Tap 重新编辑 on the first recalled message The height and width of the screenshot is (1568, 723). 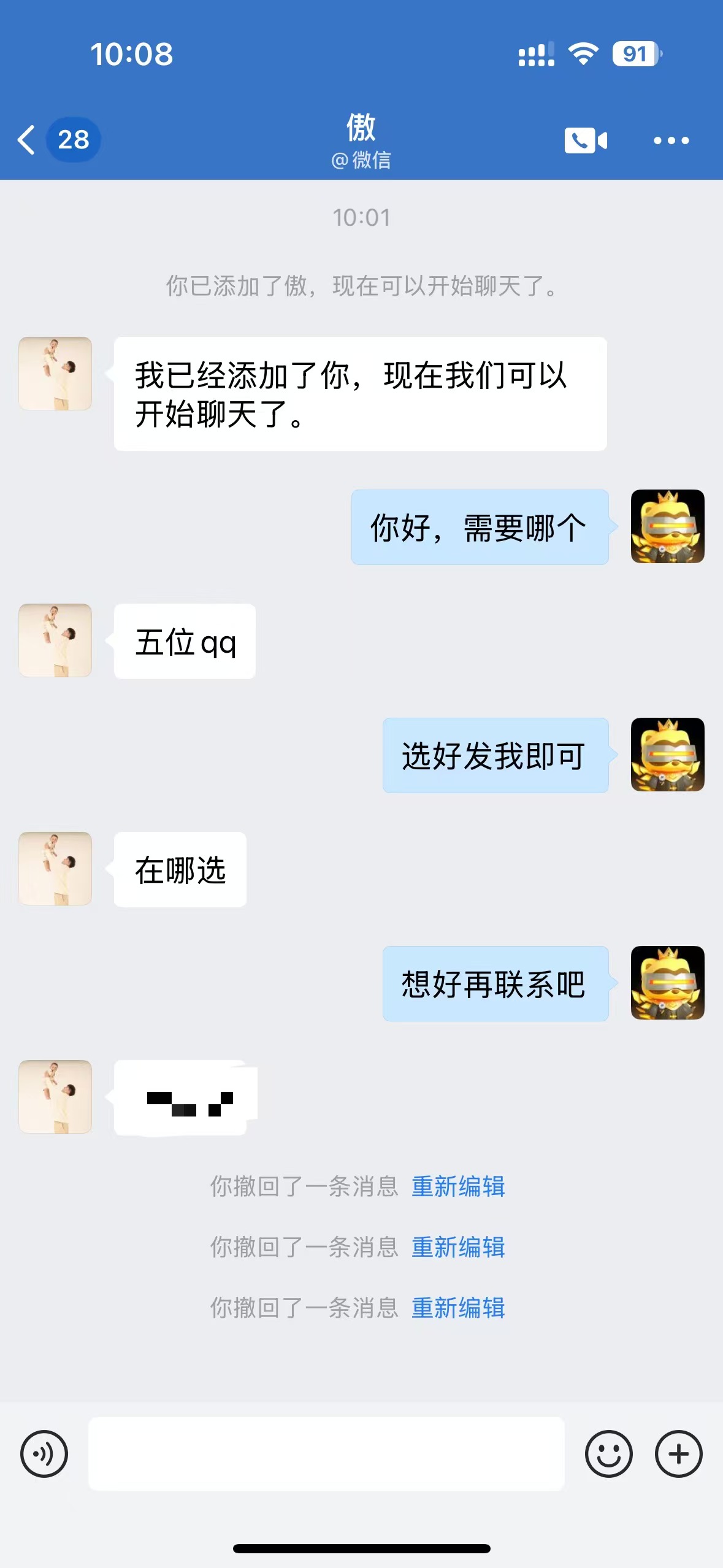(458, 1186)
